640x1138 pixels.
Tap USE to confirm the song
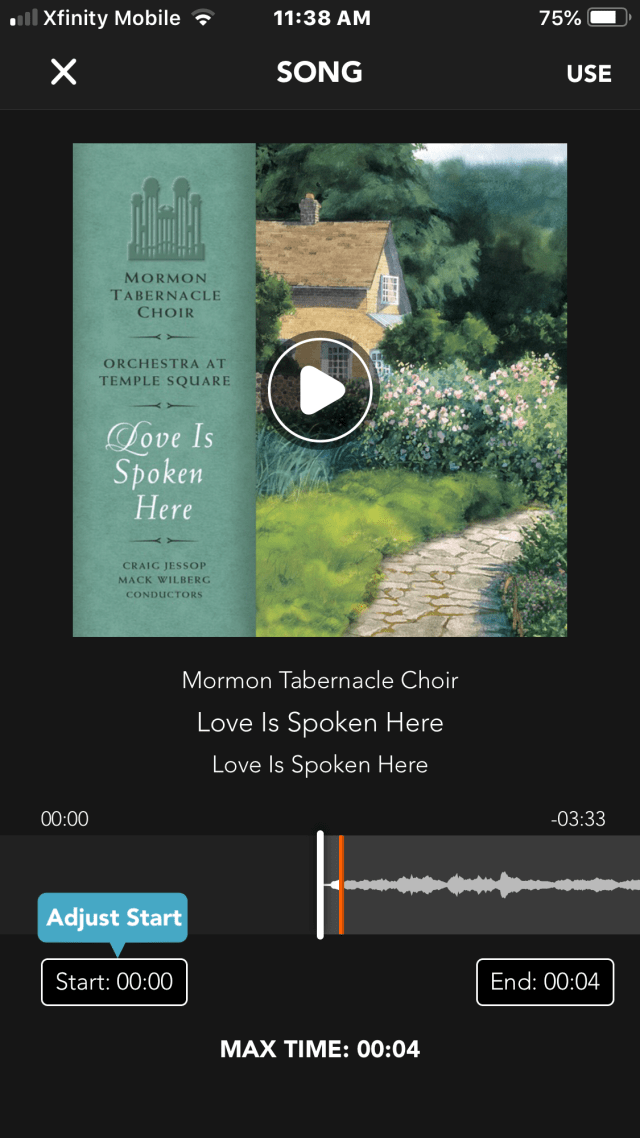pos(588,73)
